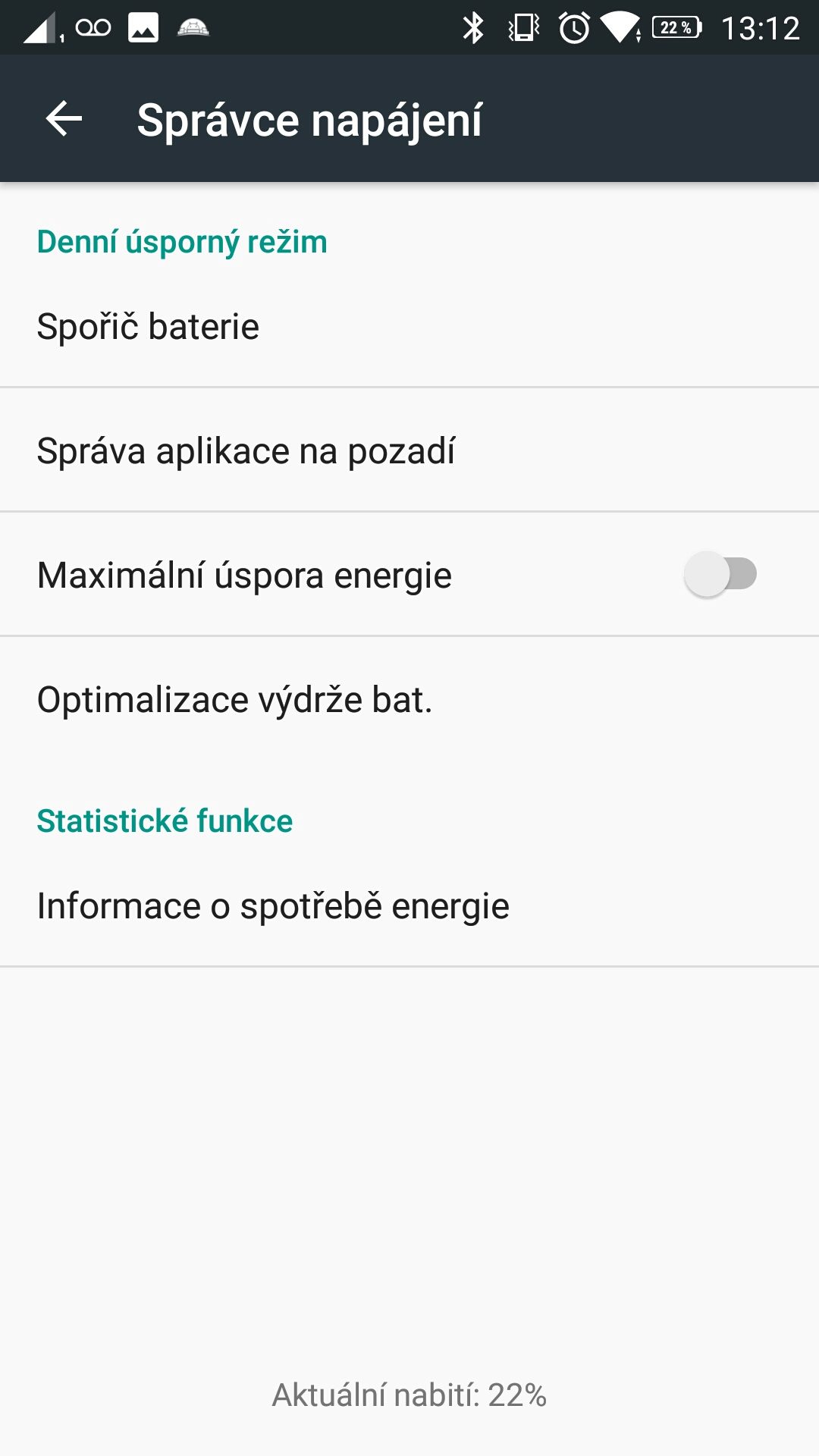819x1456 pixels.
Task: Go back from Správce napájení
Action: [64, 119]
